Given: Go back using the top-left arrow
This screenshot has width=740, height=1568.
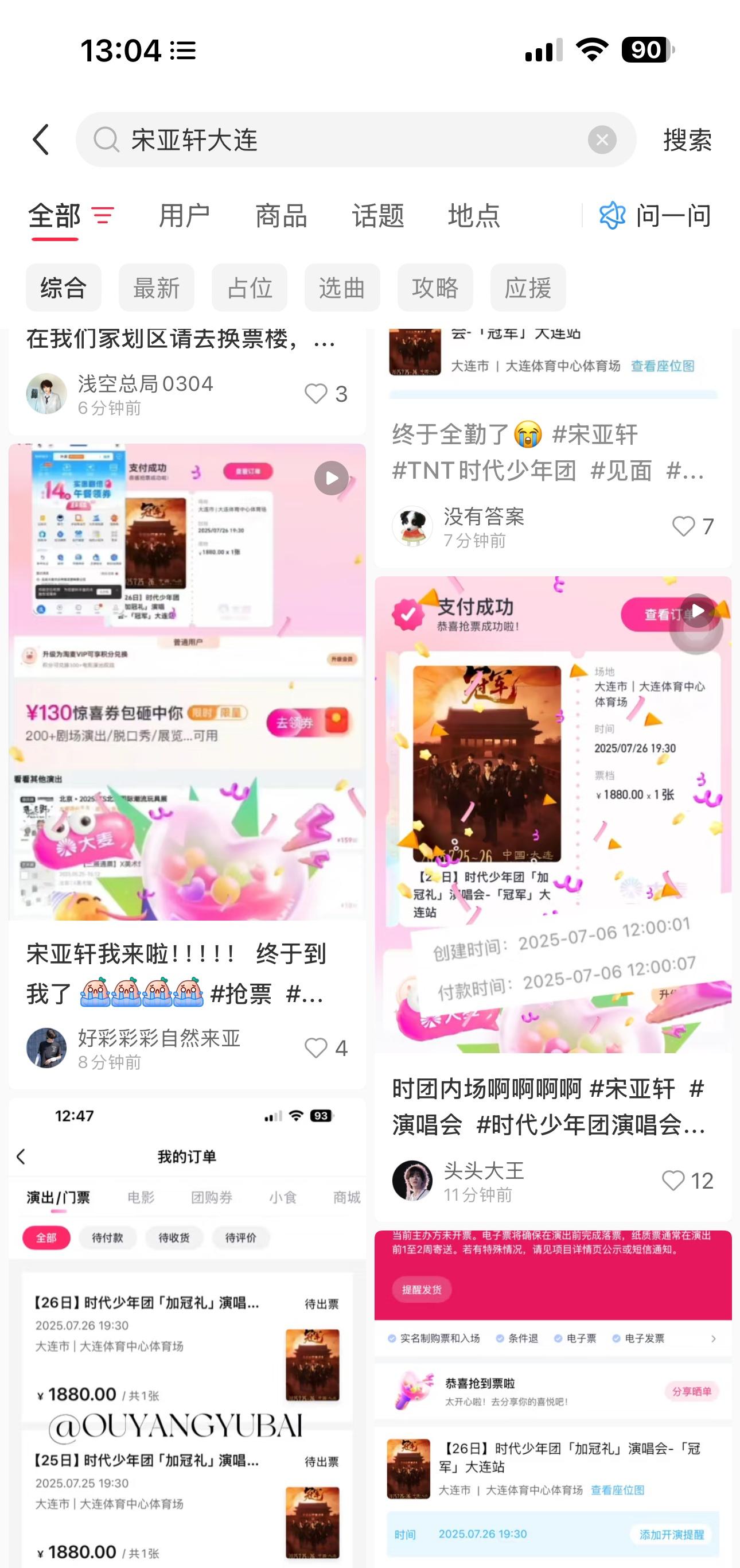Looking at the screenshot, I should 41,140.
